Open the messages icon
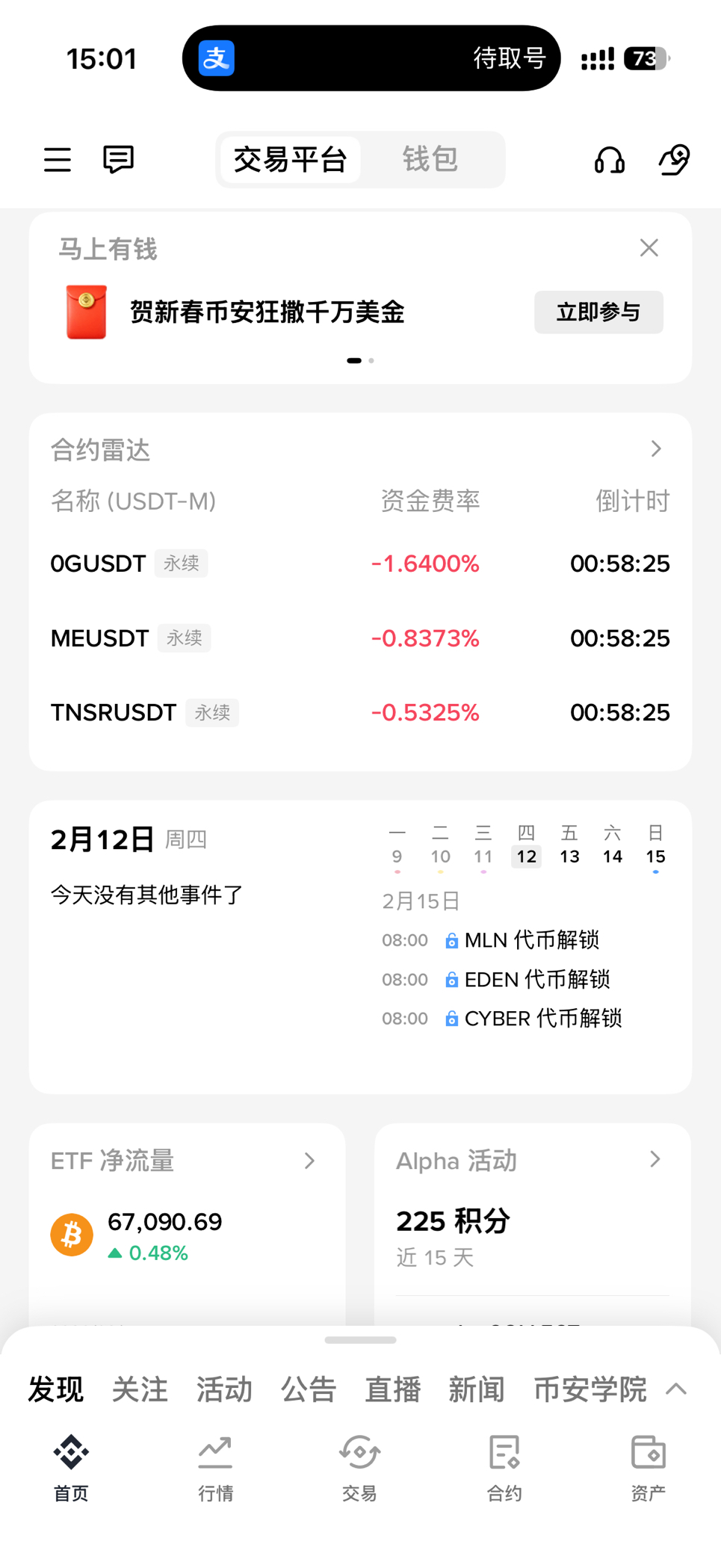721x1568 pixels. pos(118,159)
